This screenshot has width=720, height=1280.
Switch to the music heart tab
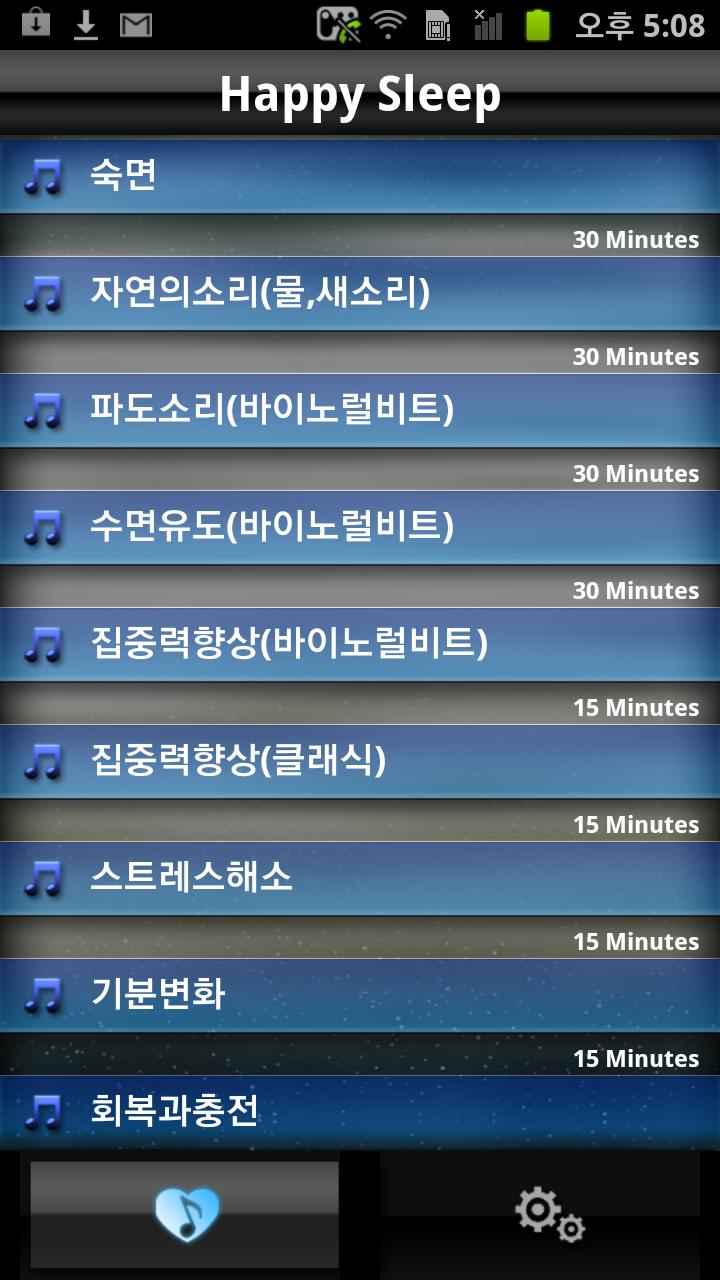(x=185, y=1214)
